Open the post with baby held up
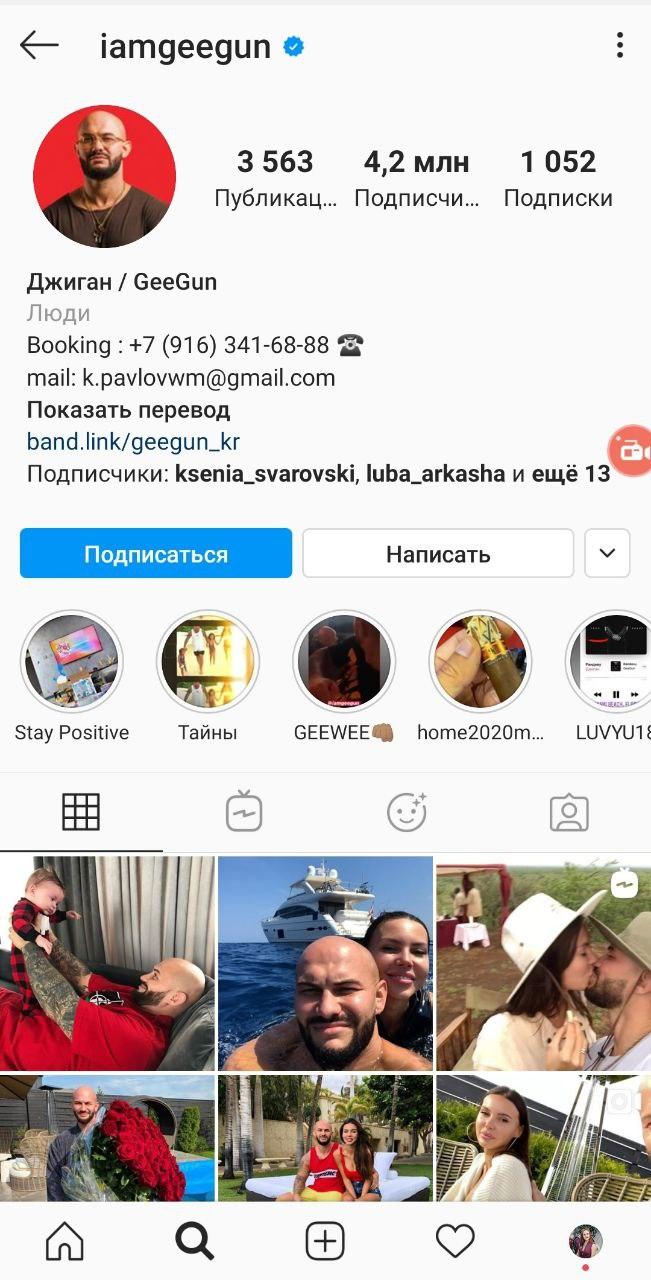 [107, 963]
